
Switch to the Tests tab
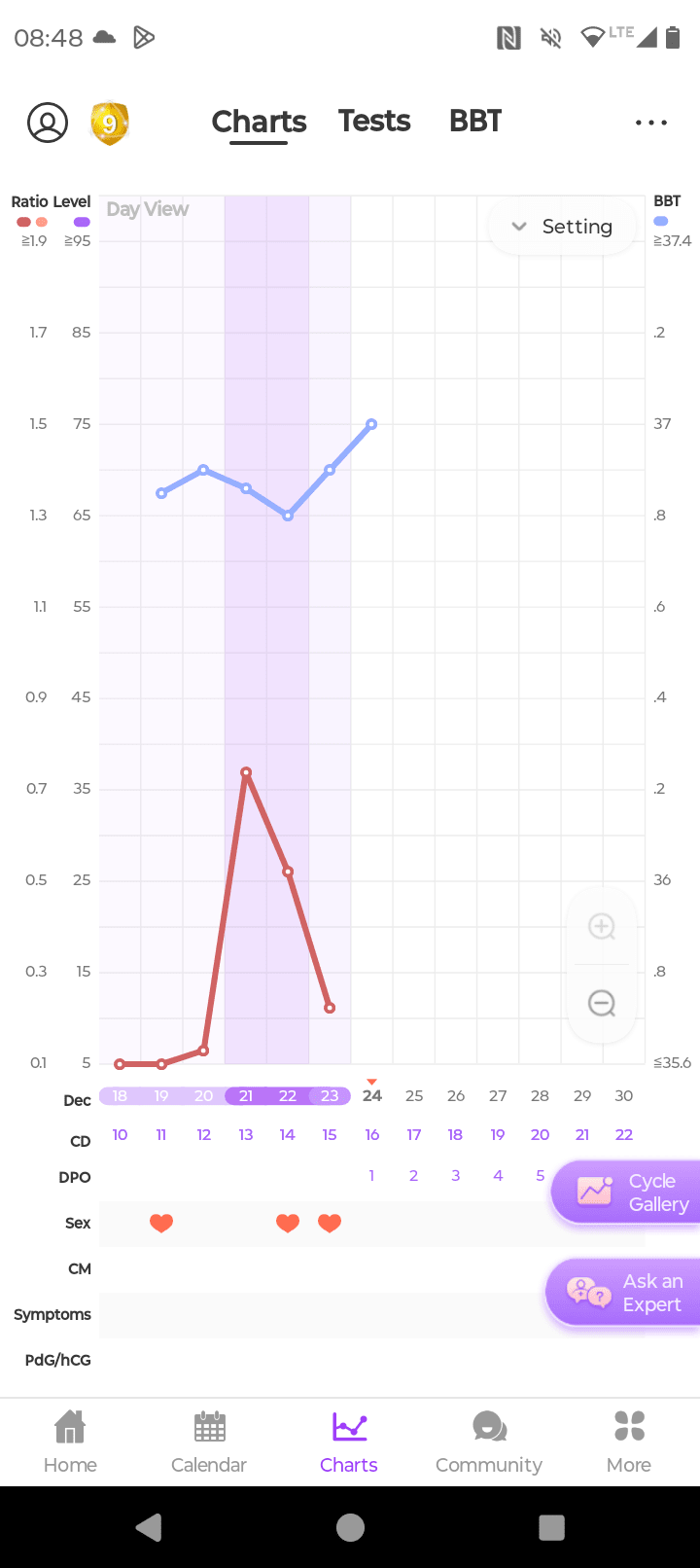point(374,122)
